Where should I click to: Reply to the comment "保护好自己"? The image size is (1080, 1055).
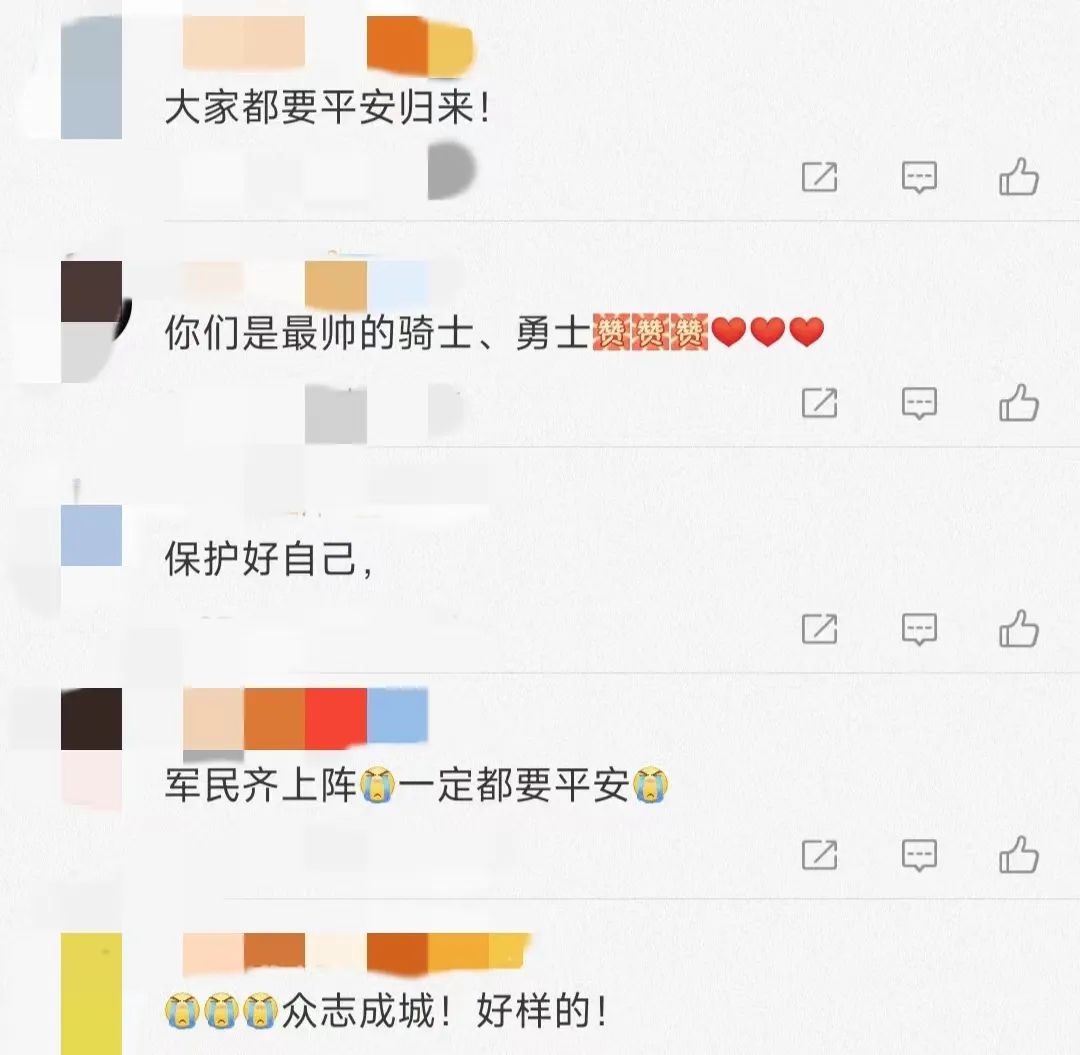[919, 629]
